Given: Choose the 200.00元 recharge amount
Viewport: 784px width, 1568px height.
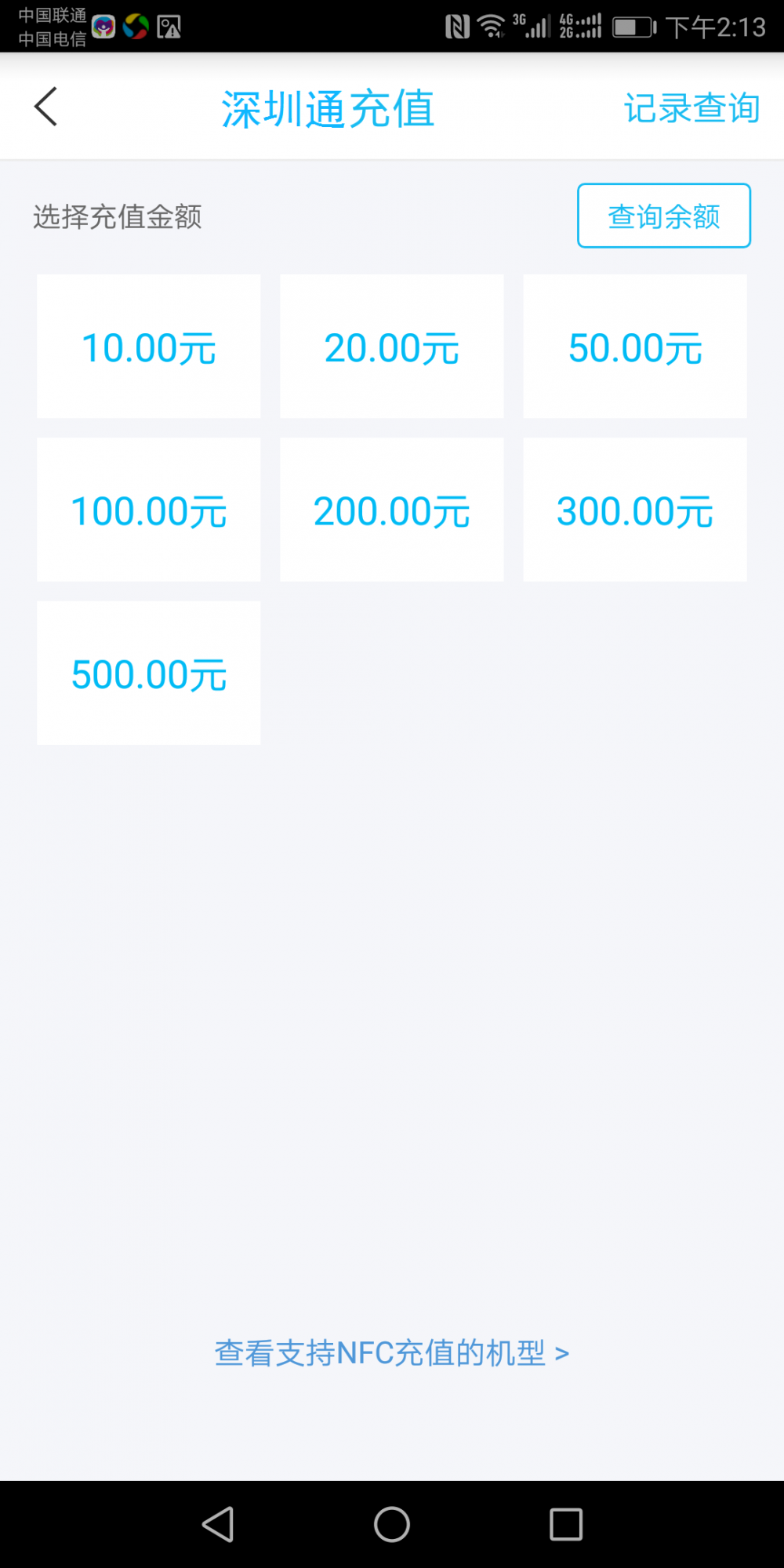Looking at the screenshot, I should pos(392,510).
